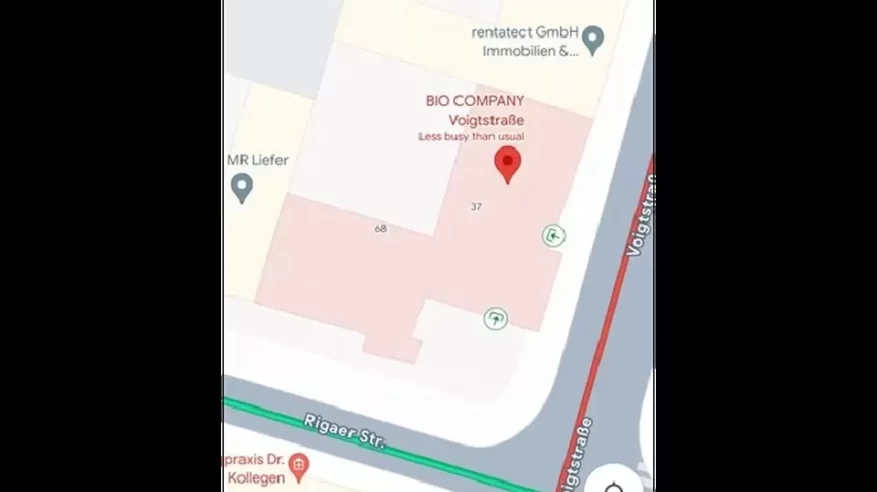The width and height of the screenshot is (877, 492).
Task: Open the rentatect GmbH Immobilien map marker
Action: point(593,40)
